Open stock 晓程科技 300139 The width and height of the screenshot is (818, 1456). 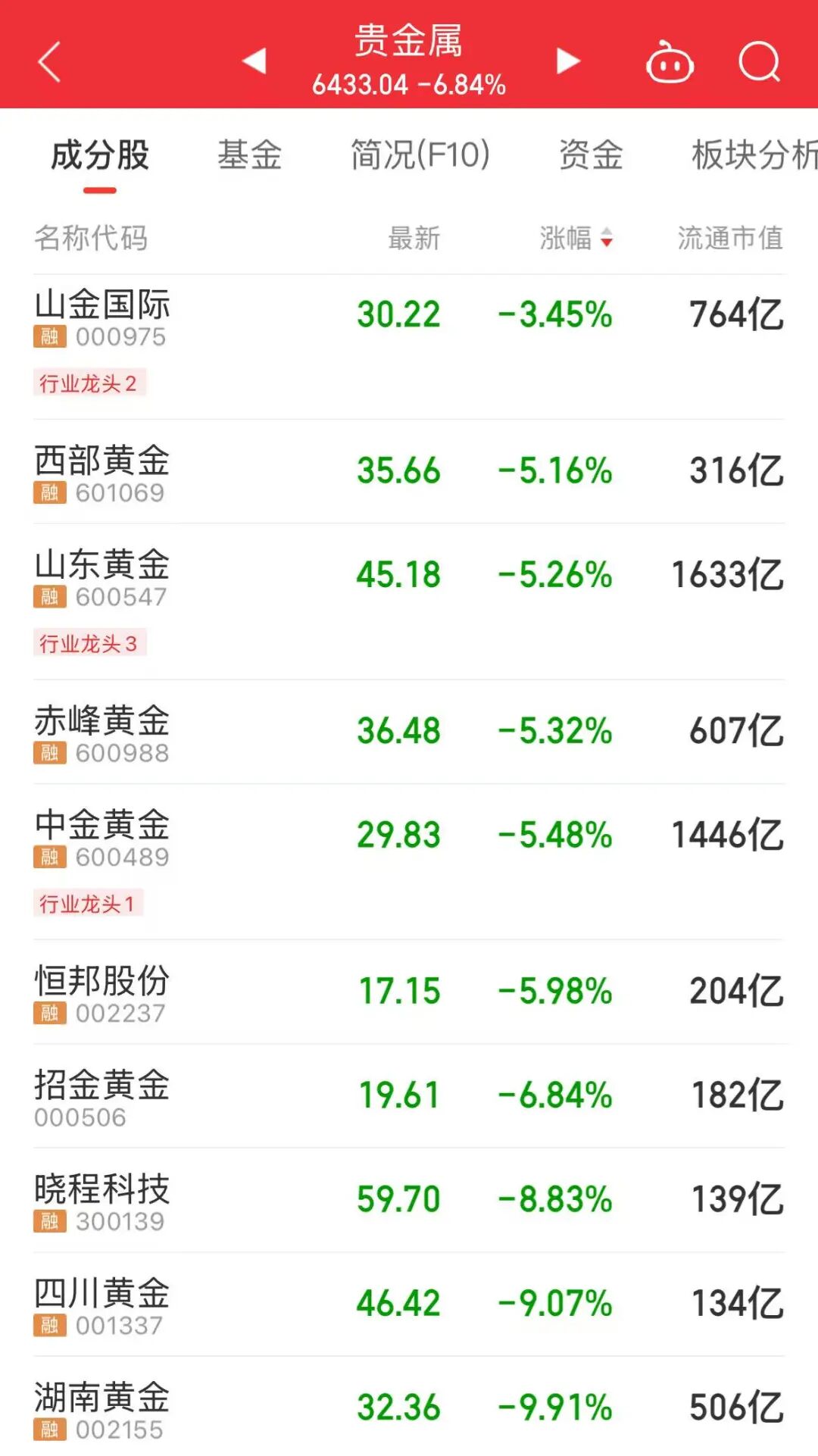pos(409,1200)
